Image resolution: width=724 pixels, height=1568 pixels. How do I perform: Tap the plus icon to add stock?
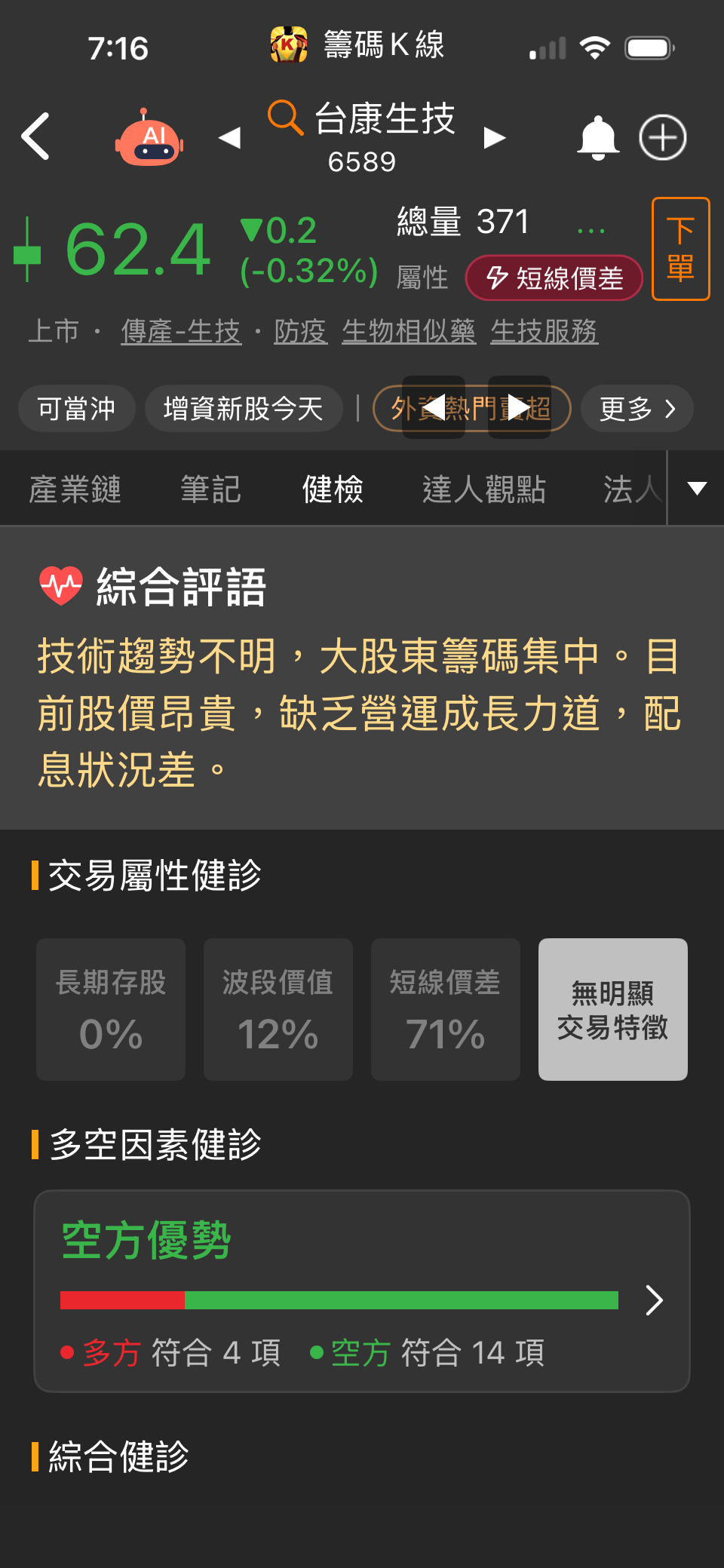pos(662,137)
